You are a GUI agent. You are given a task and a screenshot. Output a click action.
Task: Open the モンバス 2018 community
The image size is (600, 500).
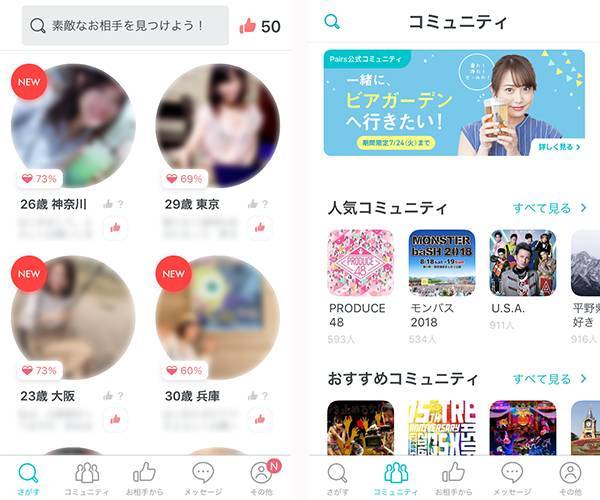(x=441, y=264)
